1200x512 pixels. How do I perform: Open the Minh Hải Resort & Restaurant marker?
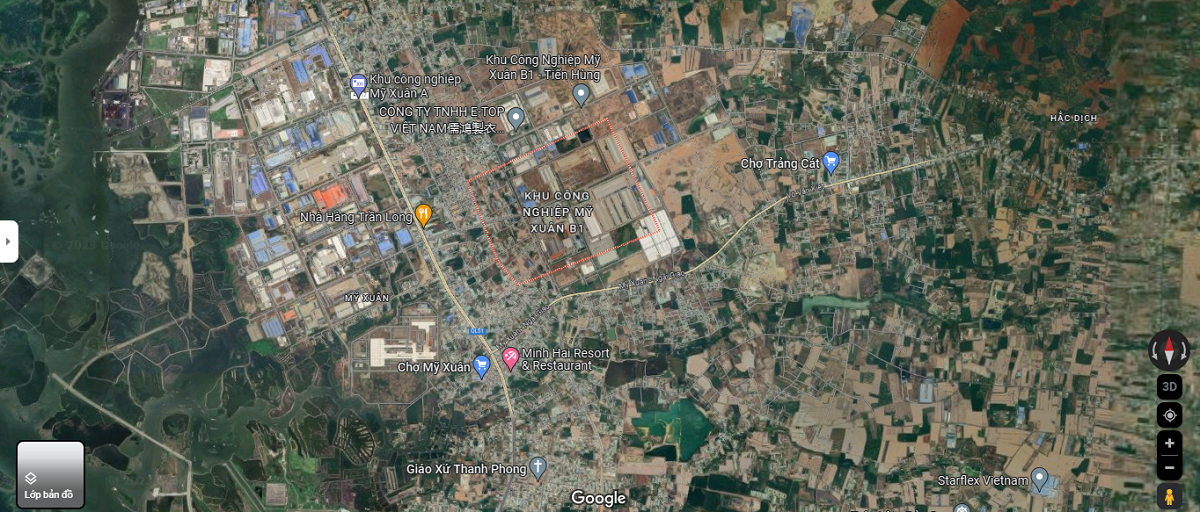510,358
